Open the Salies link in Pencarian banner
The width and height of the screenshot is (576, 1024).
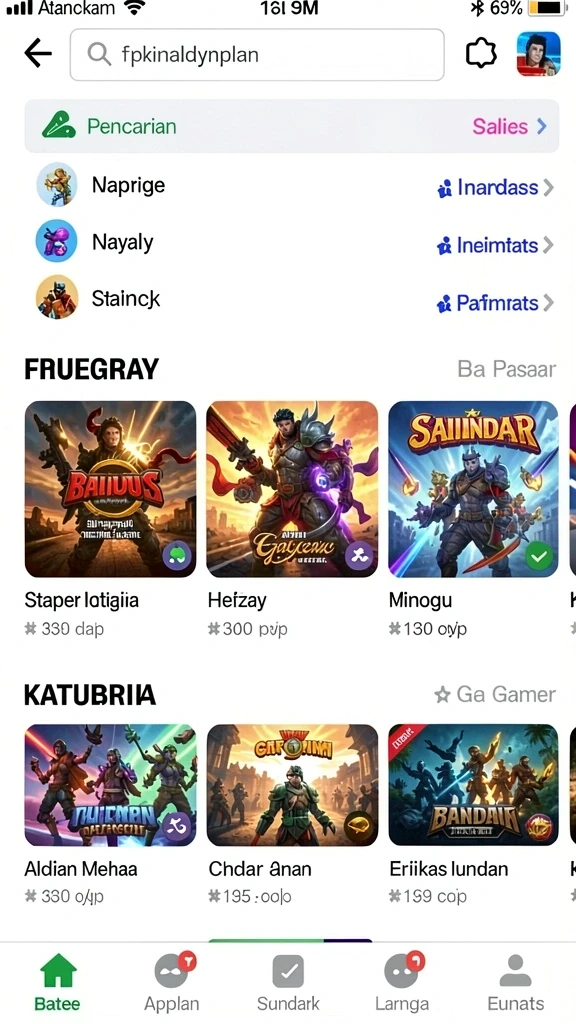509,126
